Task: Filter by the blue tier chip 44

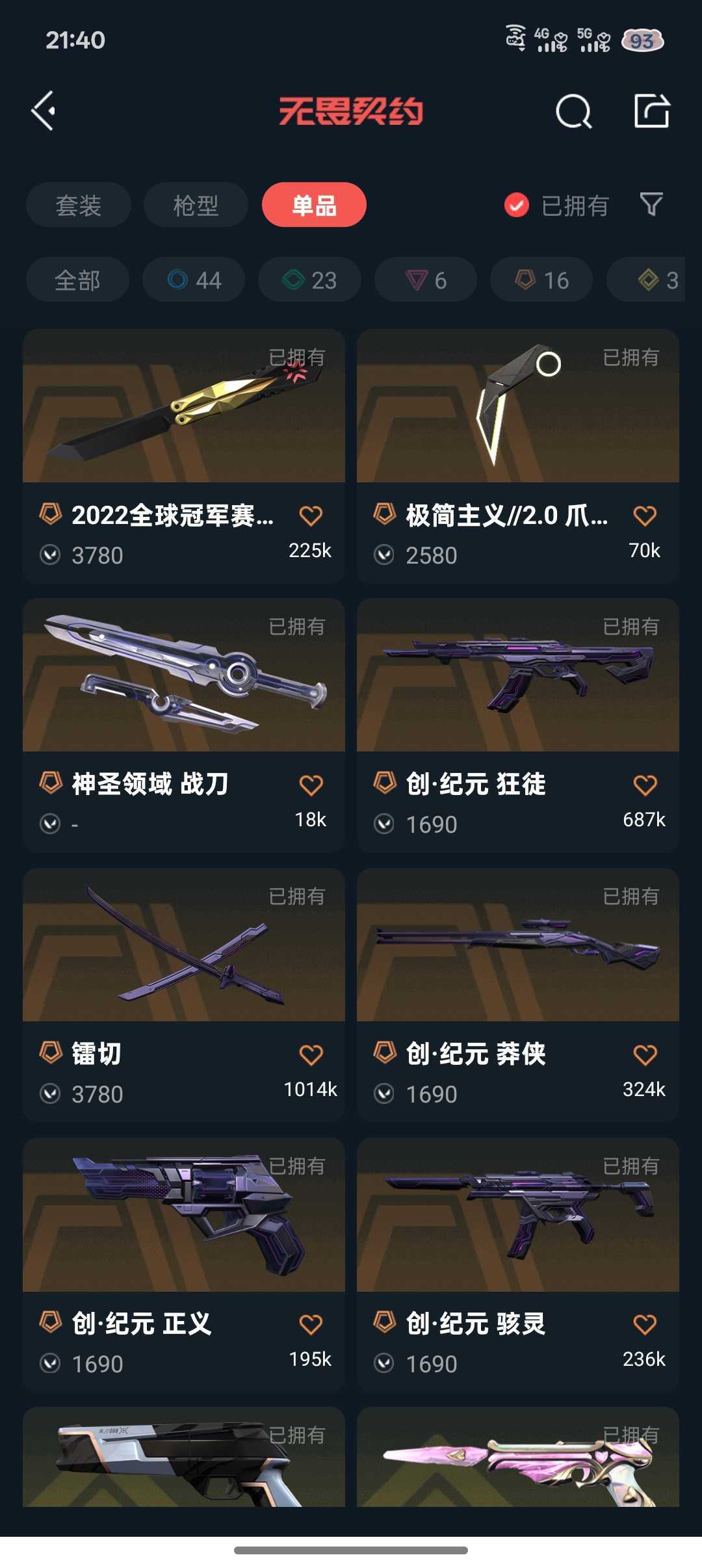Action: click(194, 280)
